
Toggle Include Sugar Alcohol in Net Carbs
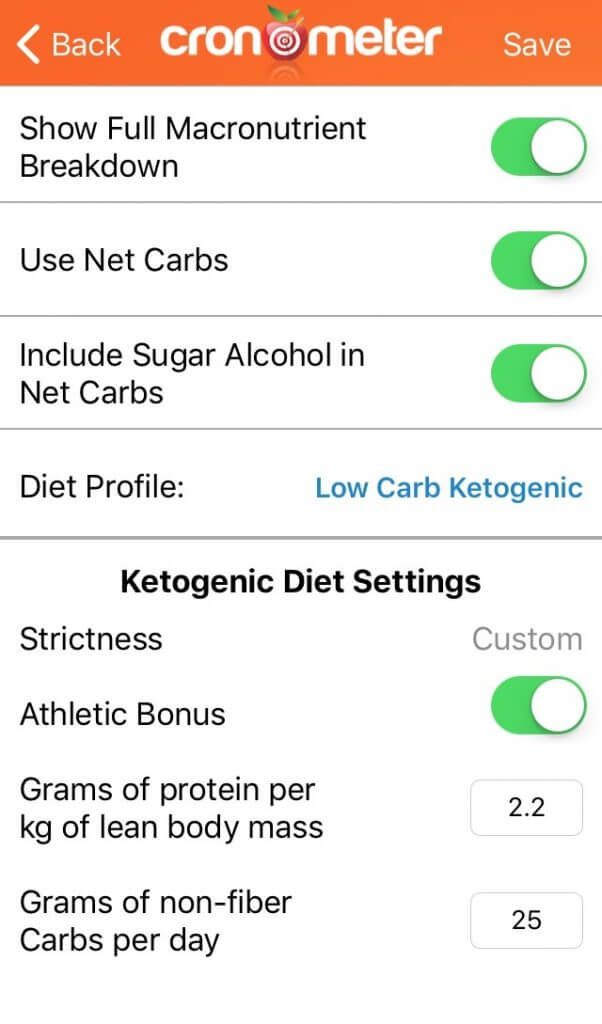click(539, 374)
